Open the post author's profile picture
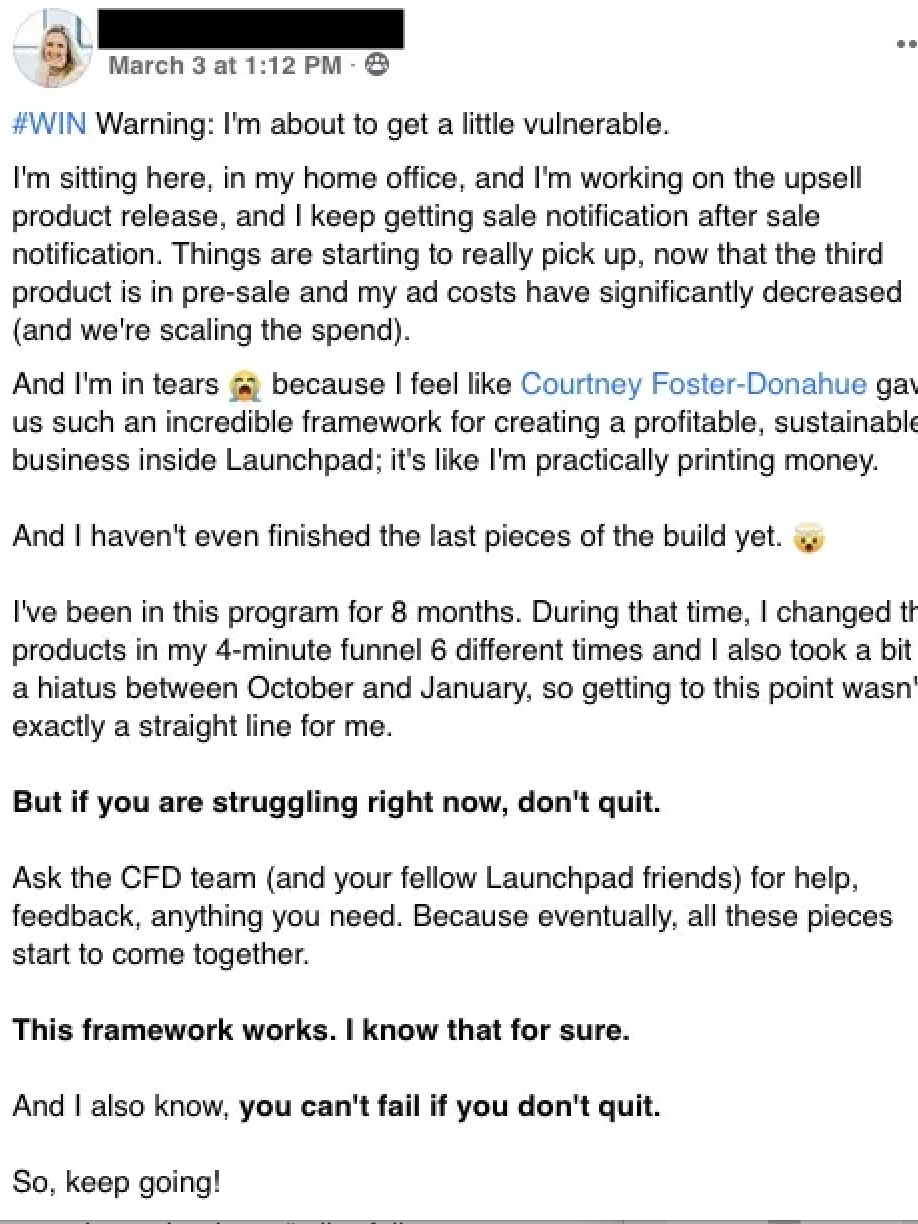 pos(52,49)
